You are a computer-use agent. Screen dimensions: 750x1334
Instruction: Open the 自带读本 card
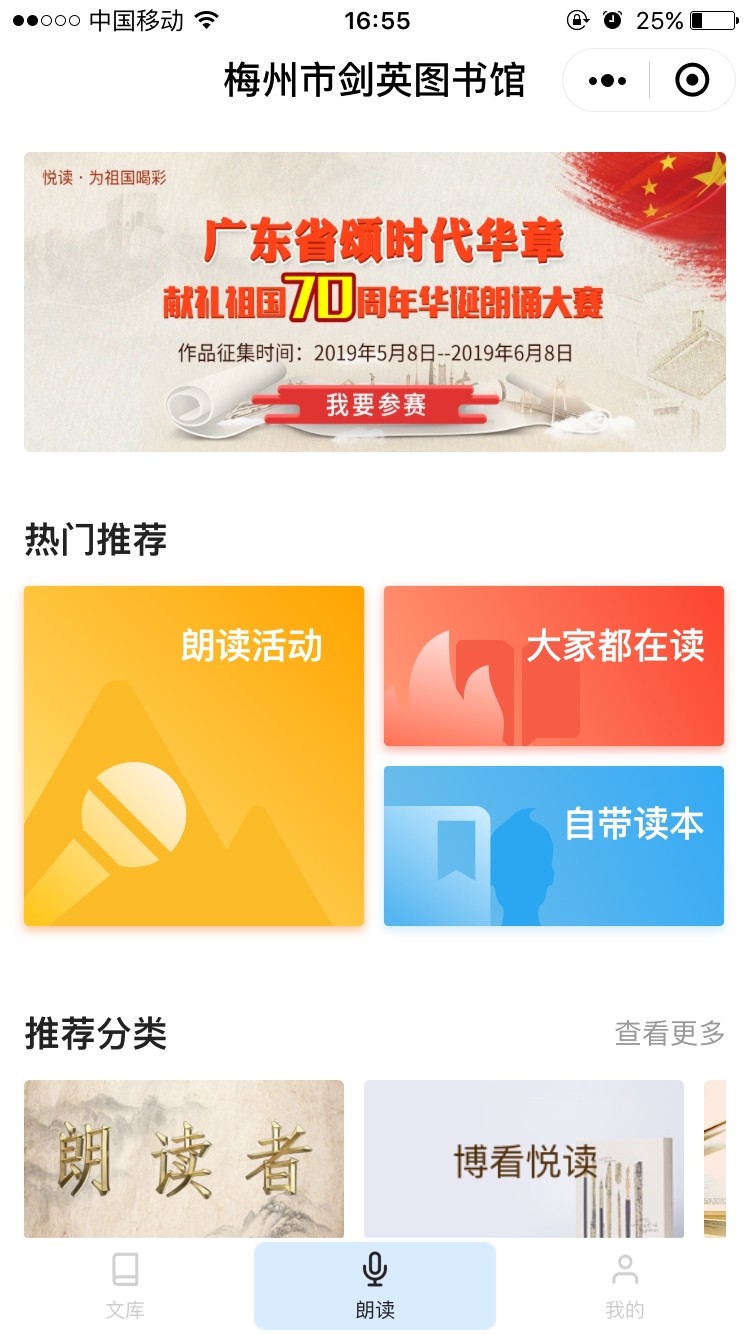(x=554, y=846)
